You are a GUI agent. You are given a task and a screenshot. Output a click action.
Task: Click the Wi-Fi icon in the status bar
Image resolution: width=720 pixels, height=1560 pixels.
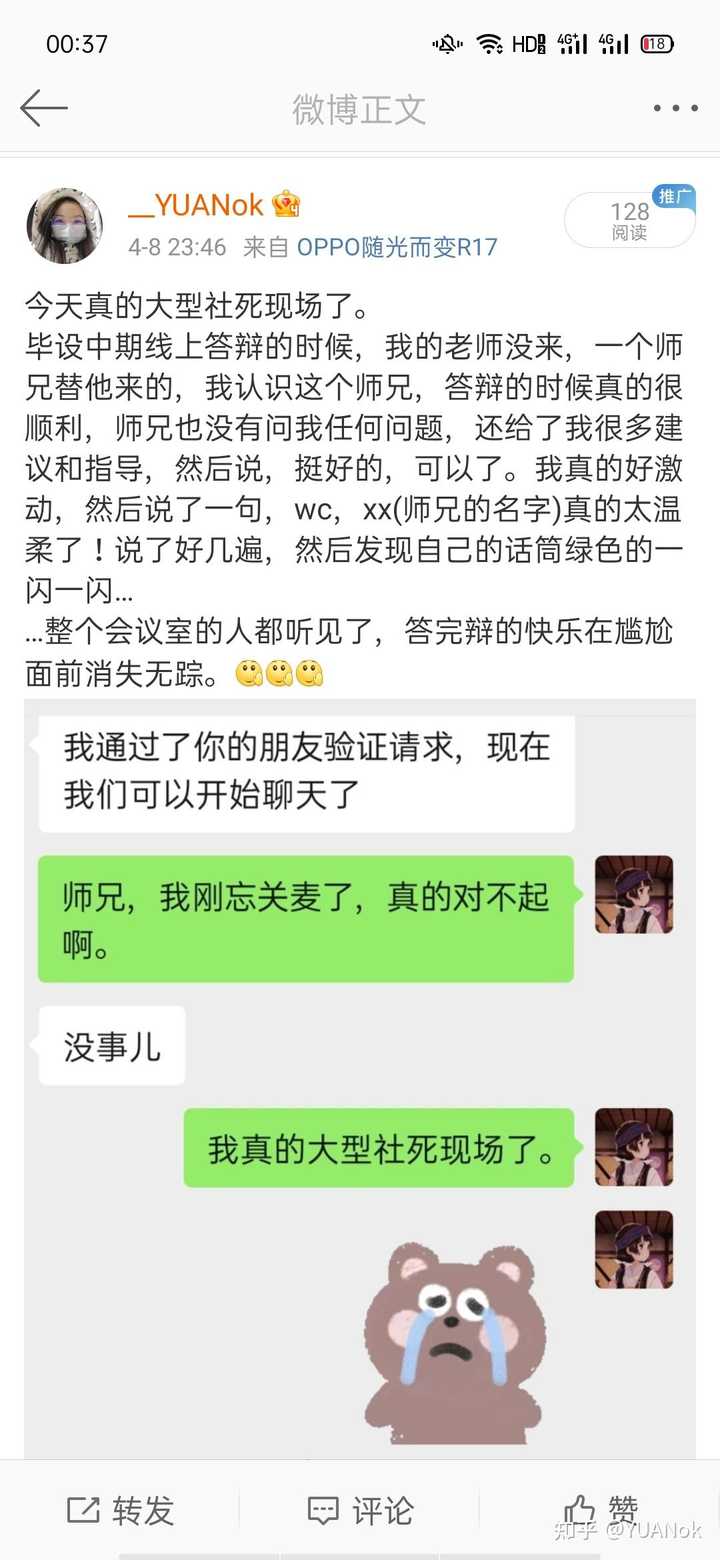click(487, 43)
